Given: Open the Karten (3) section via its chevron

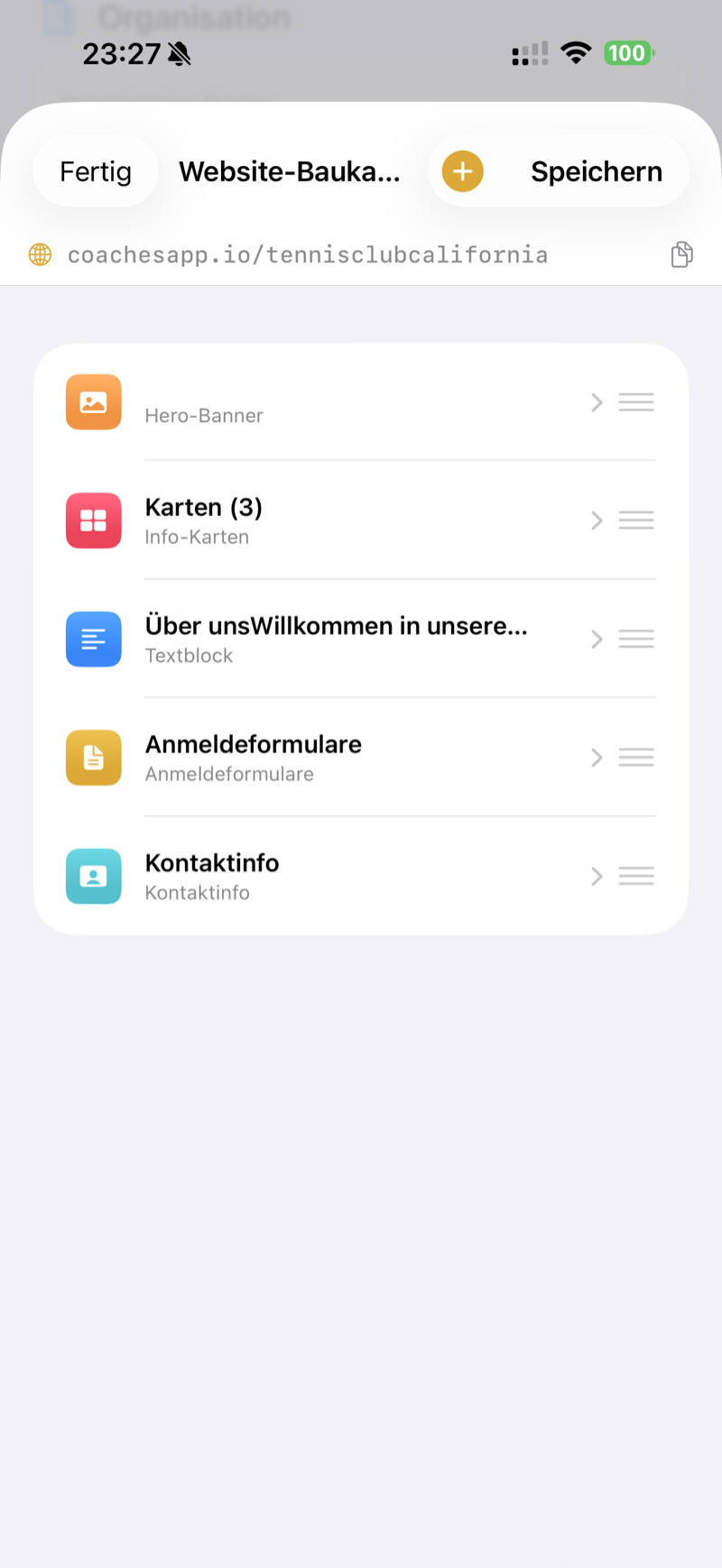Looking at the screenshot, I should 596,521.
